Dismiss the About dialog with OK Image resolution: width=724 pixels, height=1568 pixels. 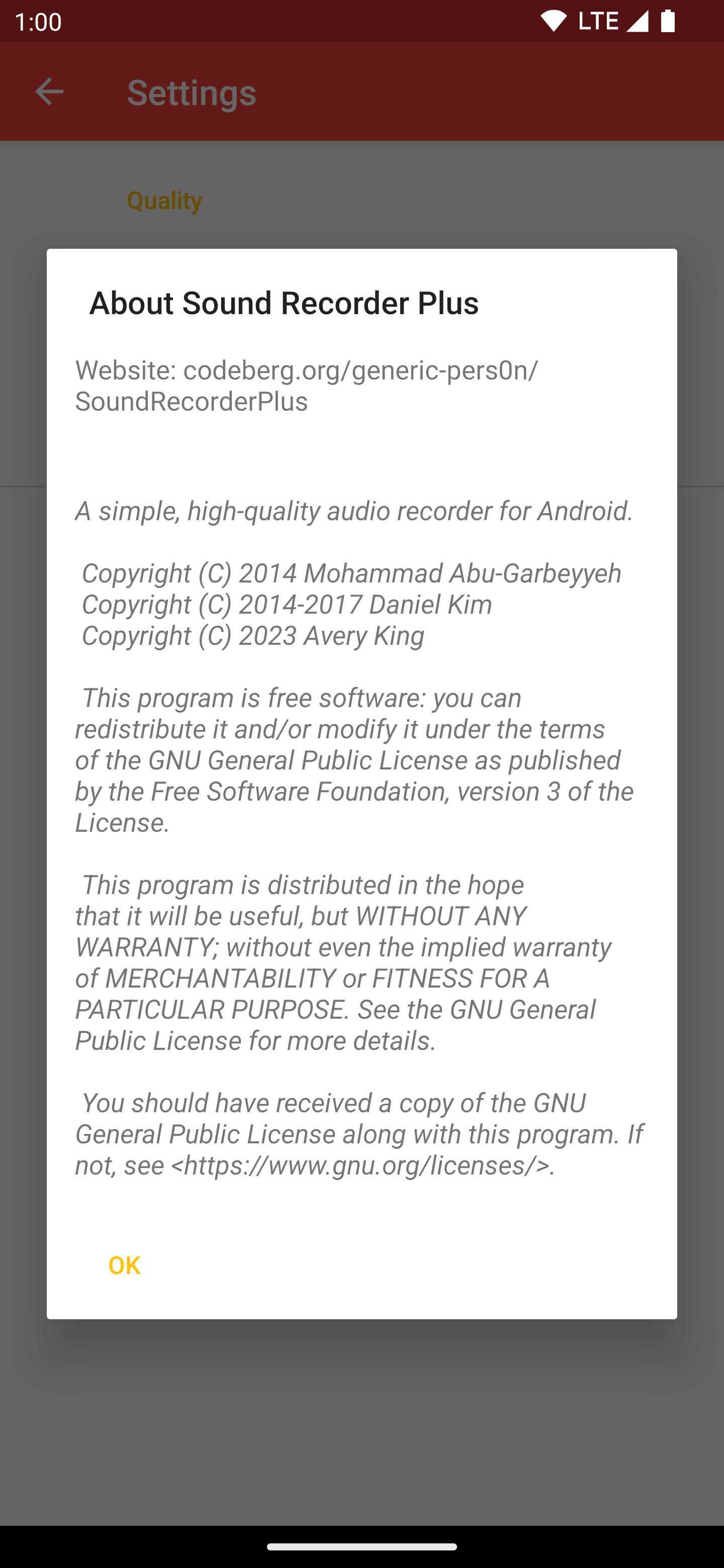point(124,1265)
